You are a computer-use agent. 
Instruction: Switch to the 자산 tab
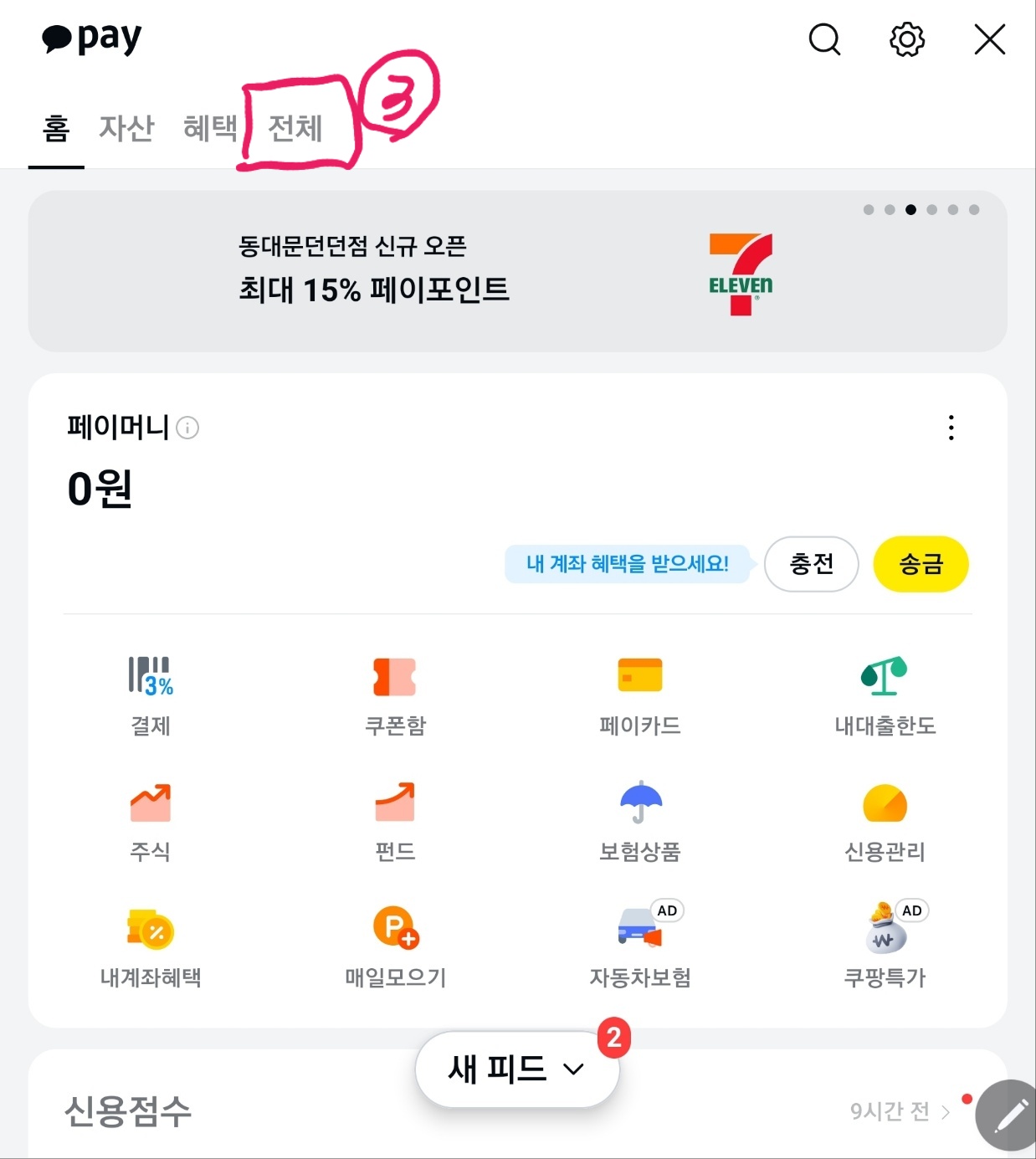[x=127, y=129]
